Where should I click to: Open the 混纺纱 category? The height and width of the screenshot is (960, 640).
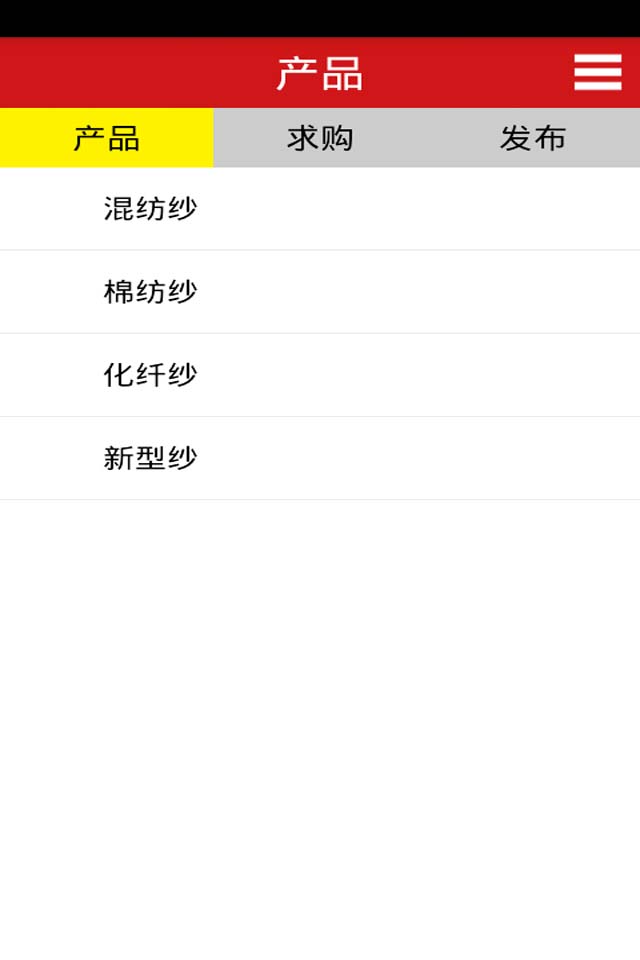click(150, 209)
